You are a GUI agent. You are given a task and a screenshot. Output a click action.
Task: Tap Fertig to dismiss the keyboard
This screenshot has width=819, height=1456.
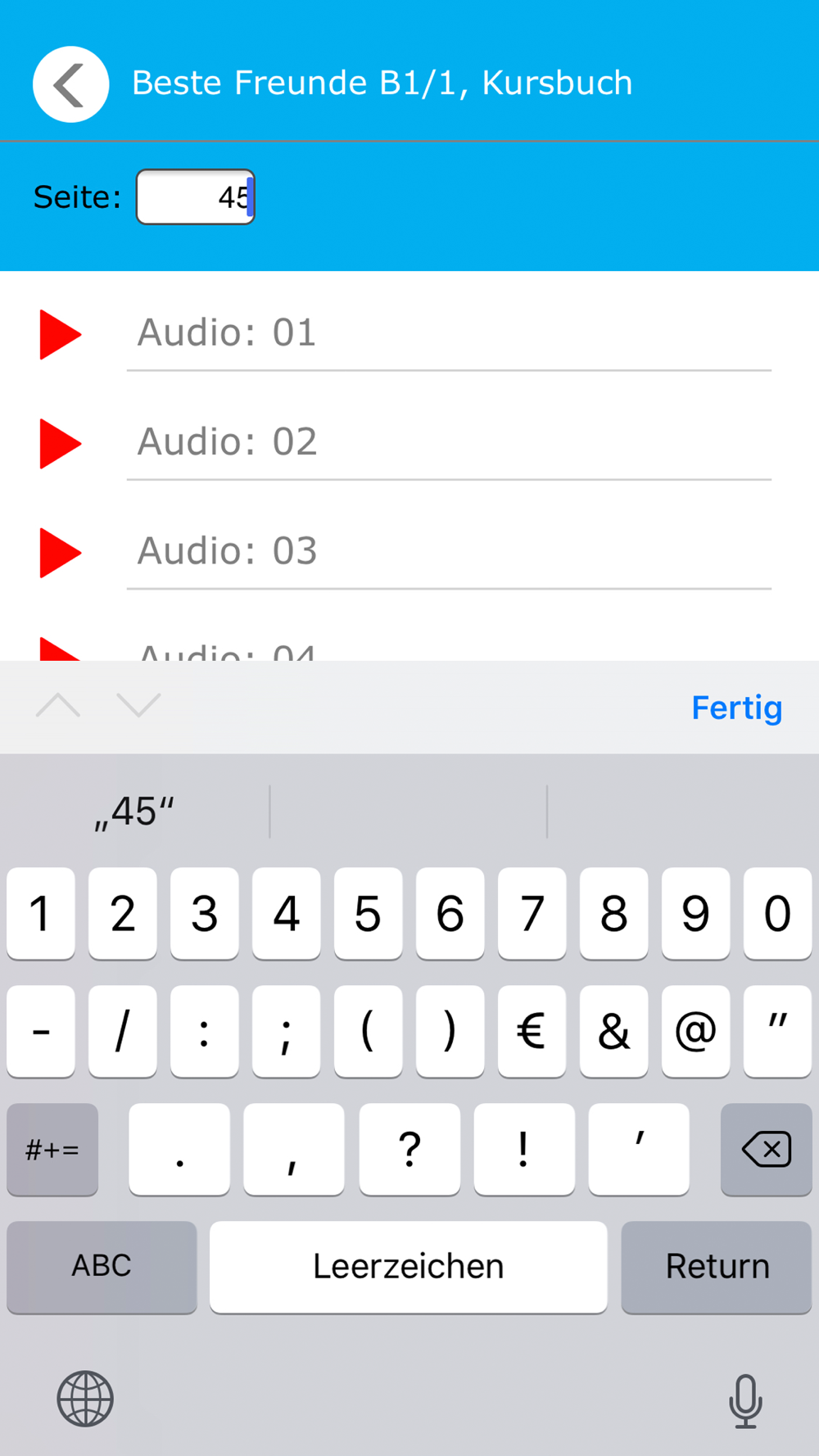pos(736,708)
